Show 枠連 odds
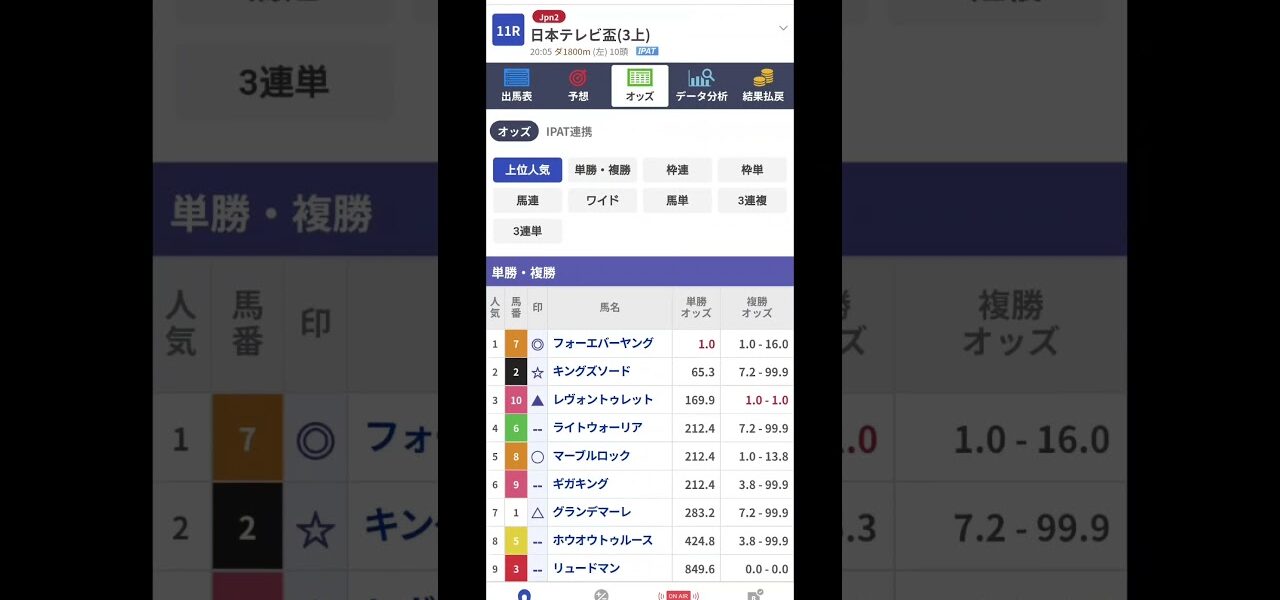Screen dimensions: 1280x600 (677, 170)
